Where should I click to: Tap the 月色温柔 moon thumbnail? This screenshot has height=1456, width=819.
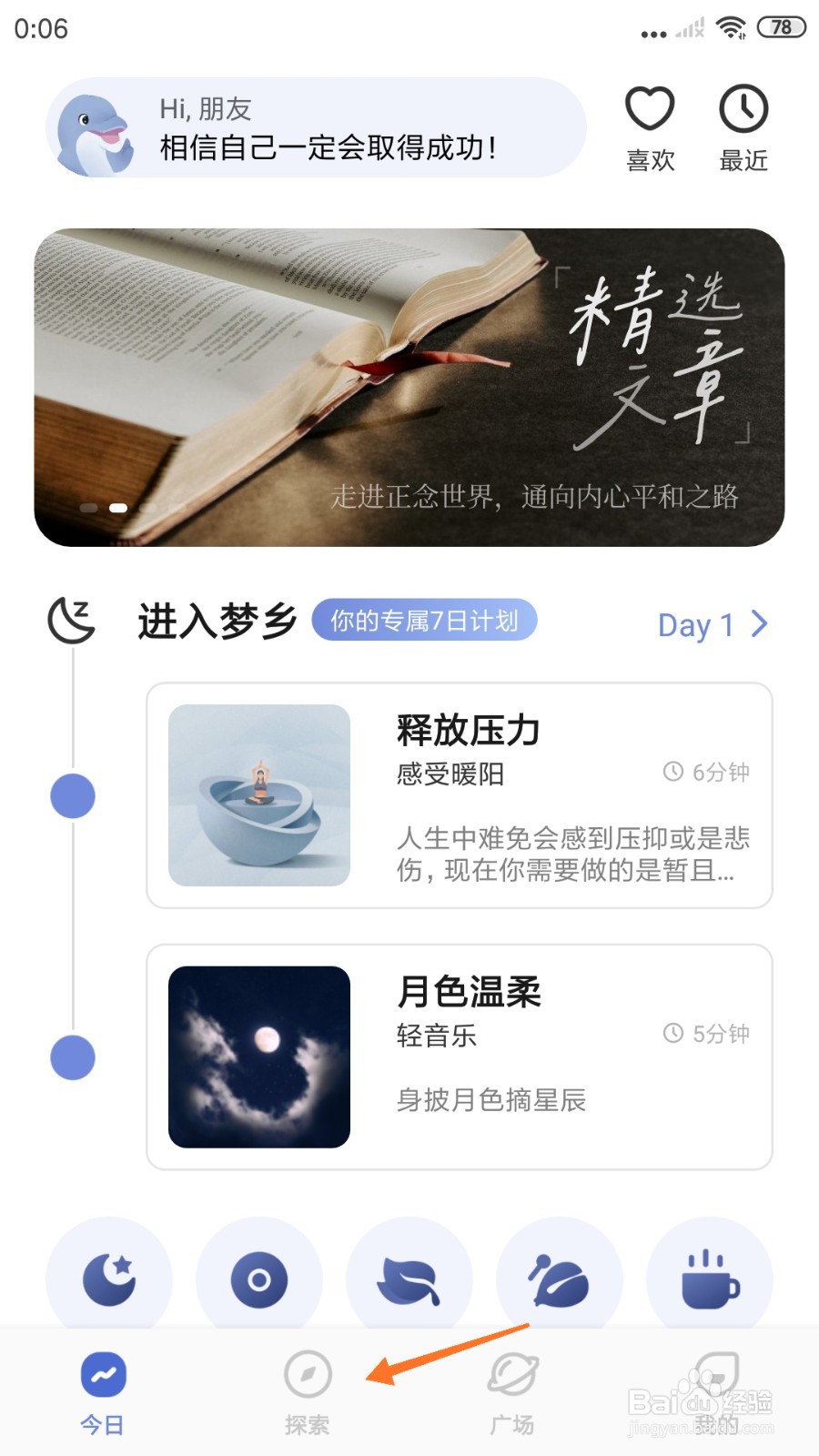coord(258,1054)
